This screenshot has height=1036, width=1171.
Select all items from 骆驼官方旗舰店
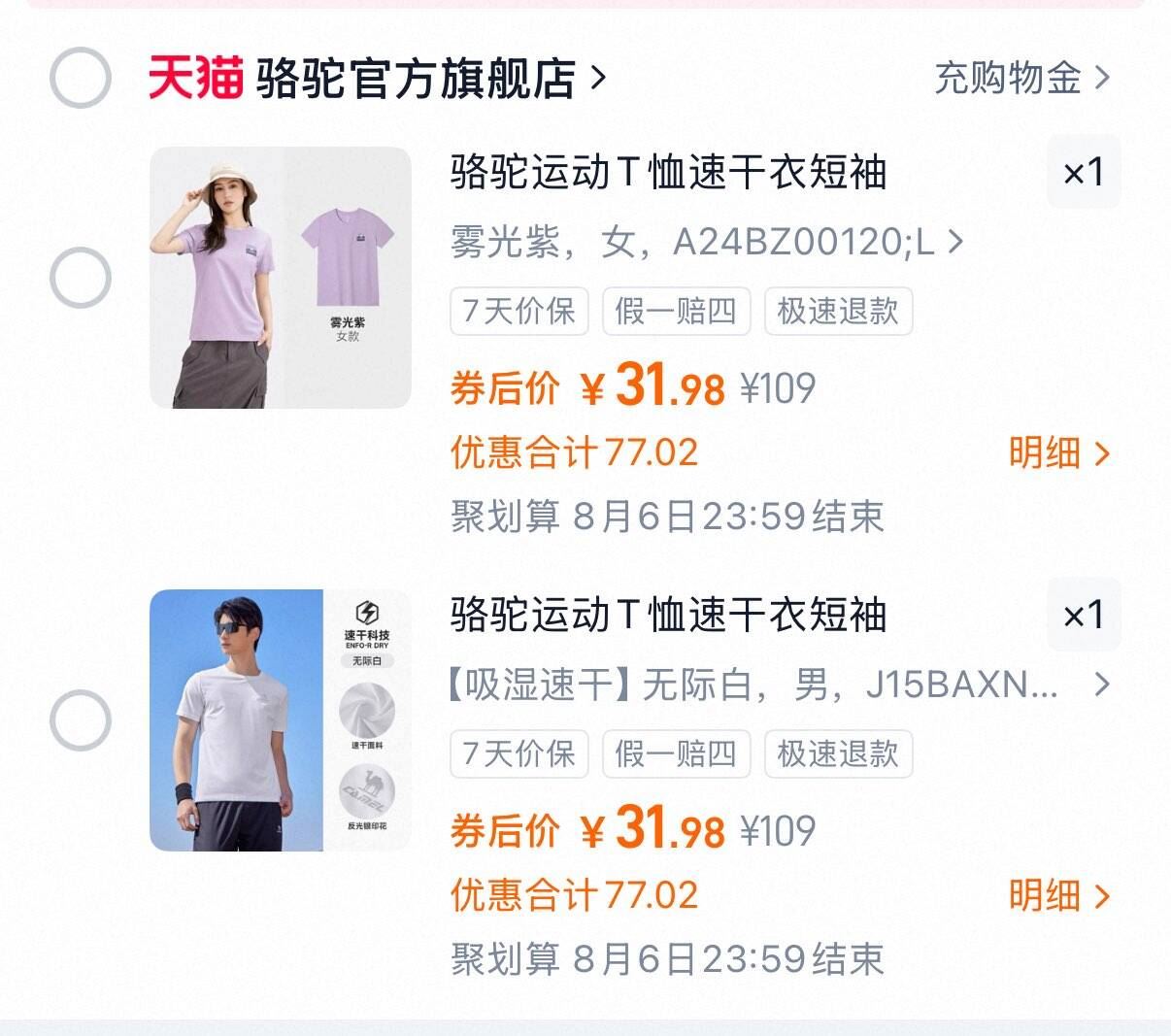point(80,78)
